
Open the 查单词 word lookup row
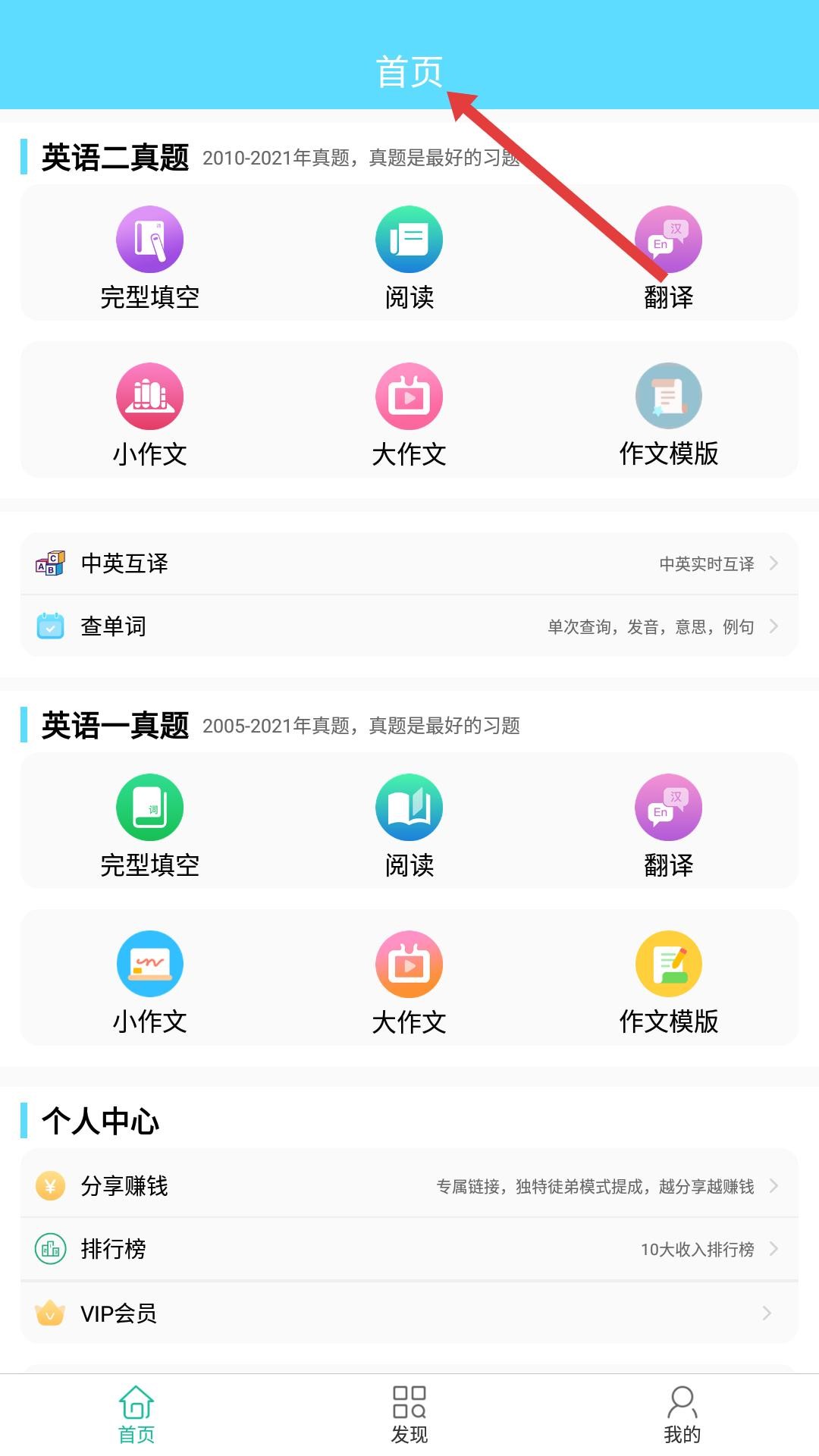(x=409, y=626)
